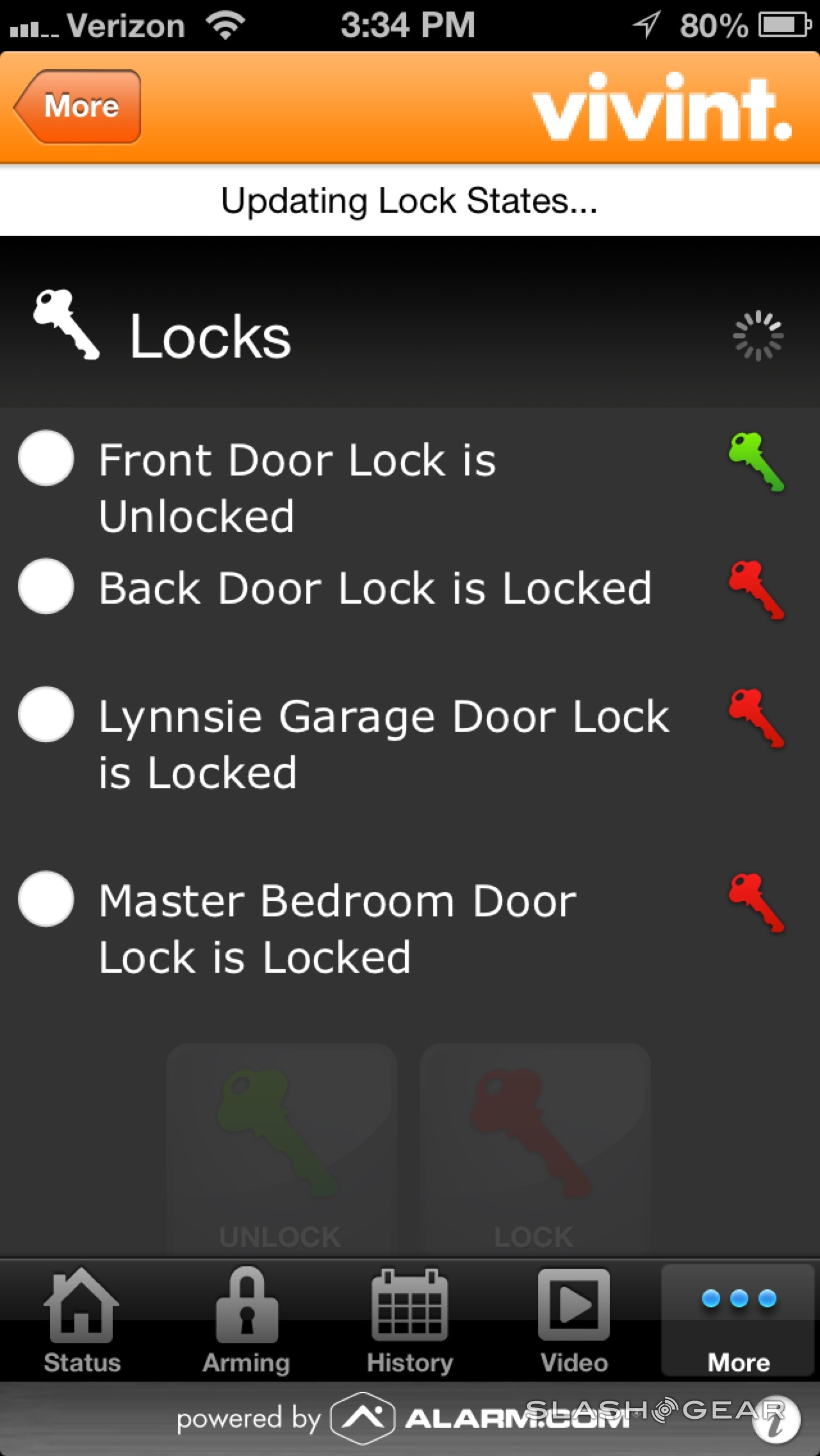This screenshot has width=820, height=1456.
Task: Go to the Video tab
Action: pyautogui.click(x=574, y=1321)
